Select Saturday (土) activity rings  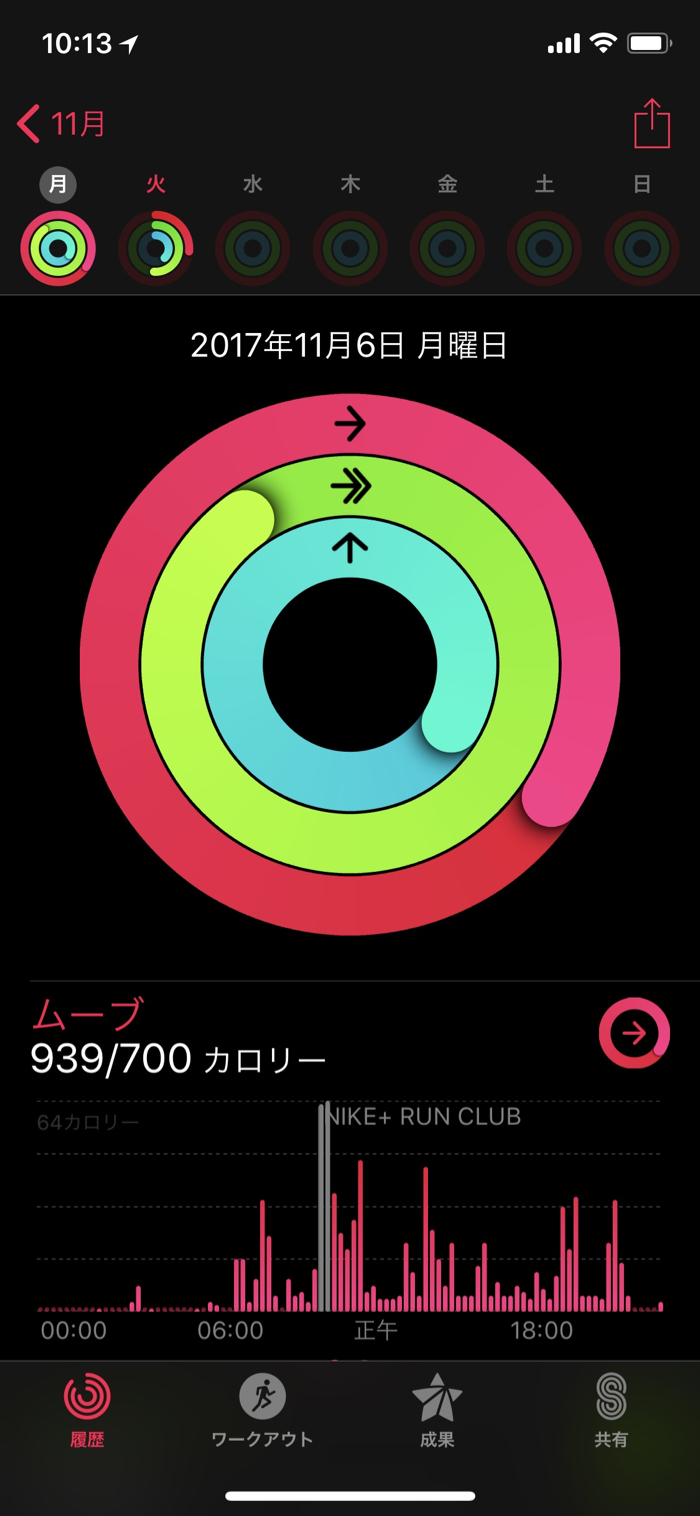point(544,248)
